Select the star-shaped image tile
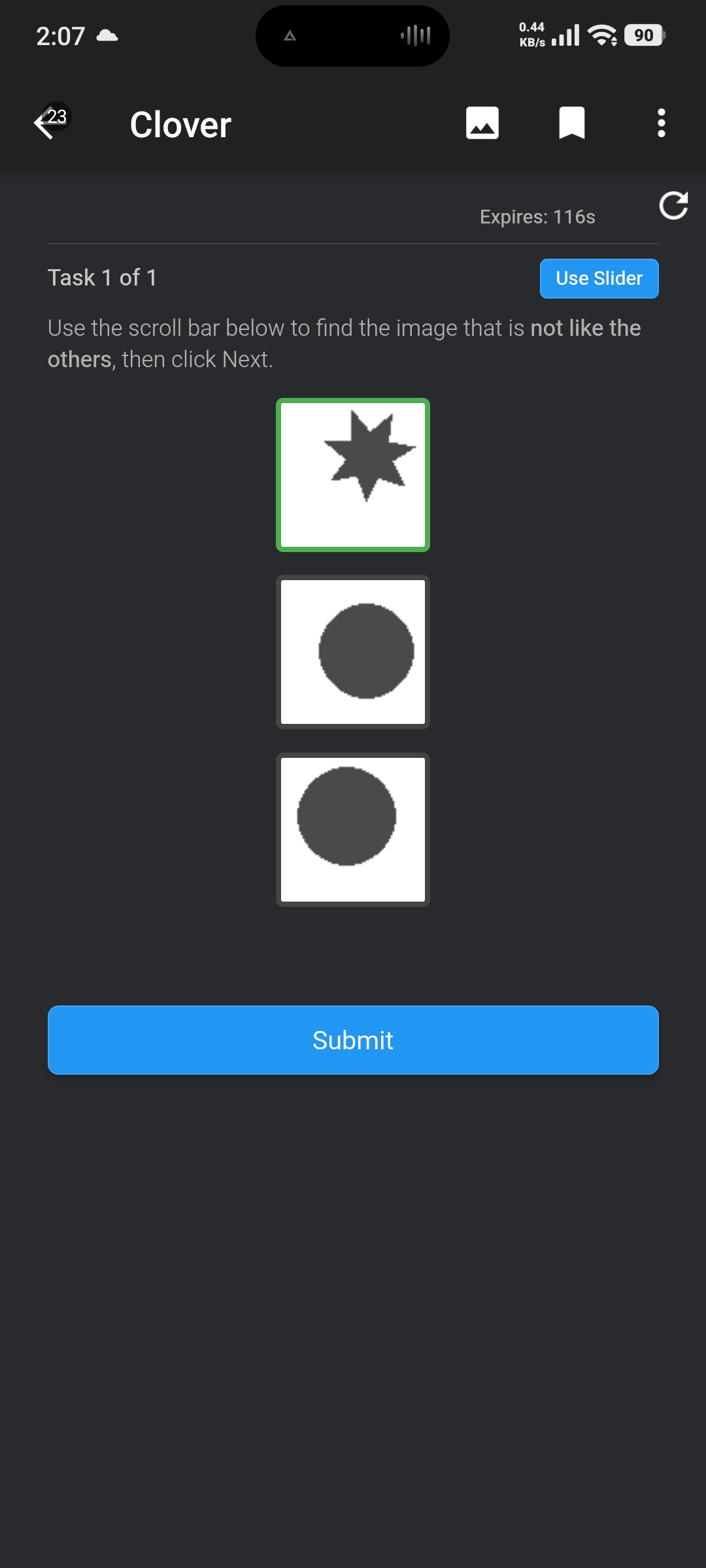Viewport: 706px width, 1568px height. pos(353,475)
